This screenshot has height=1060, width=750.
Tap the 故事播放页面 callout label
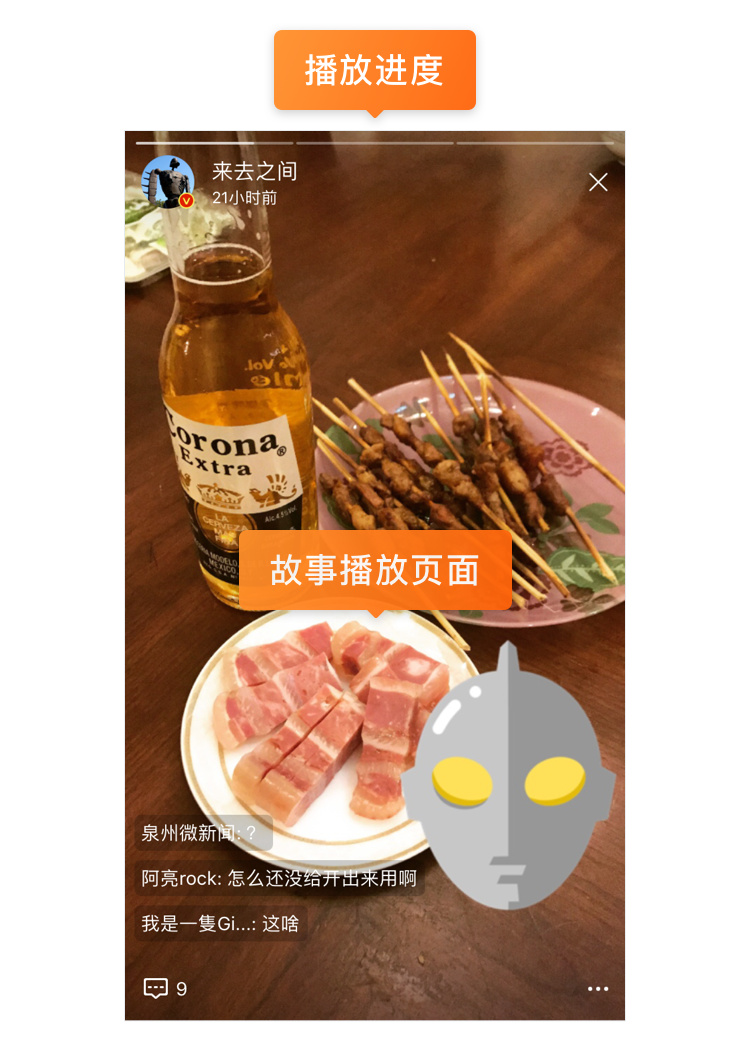tap(374, 569)
